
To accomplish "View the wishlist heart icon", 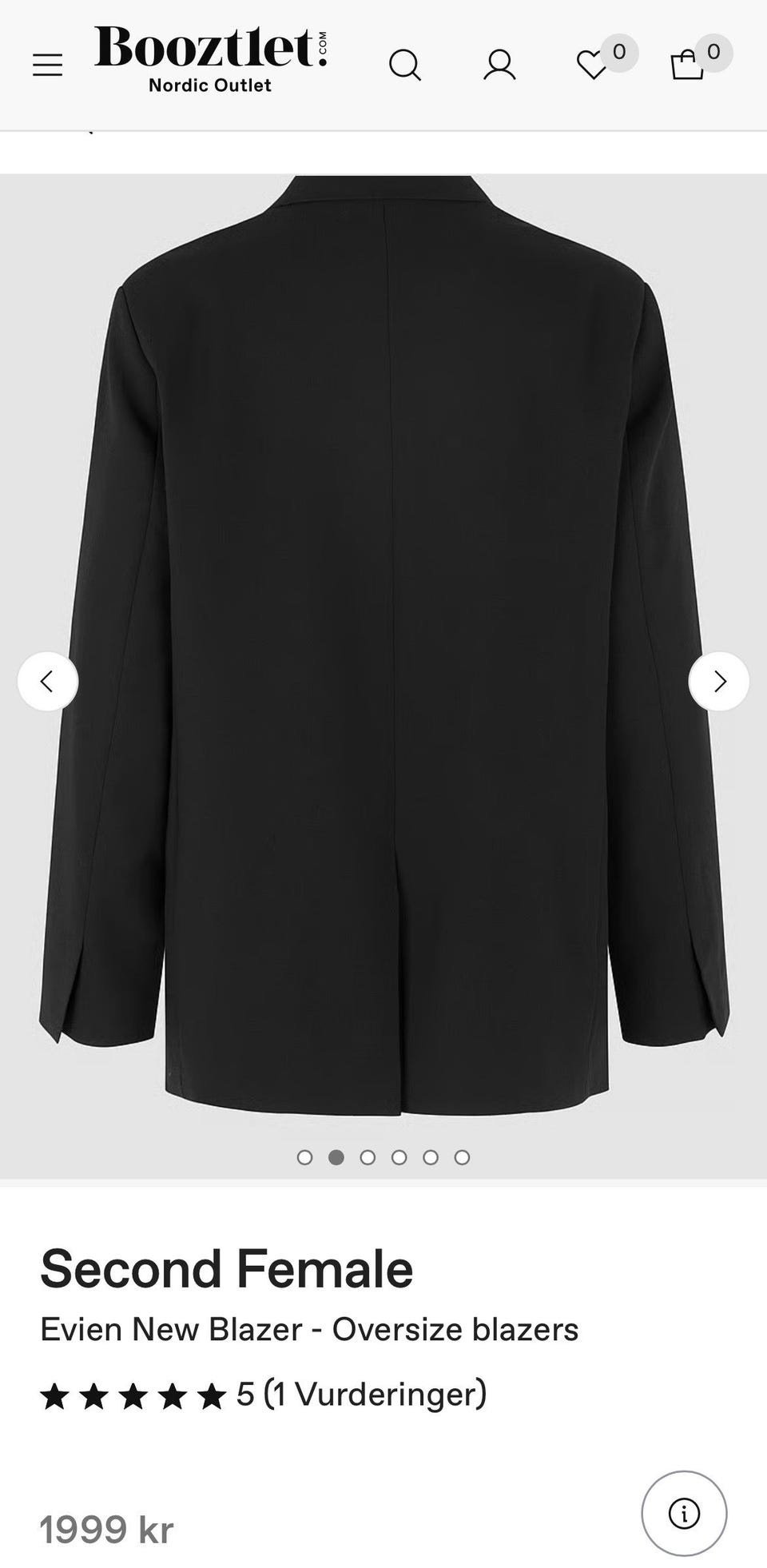I will [x=593, y=65].
